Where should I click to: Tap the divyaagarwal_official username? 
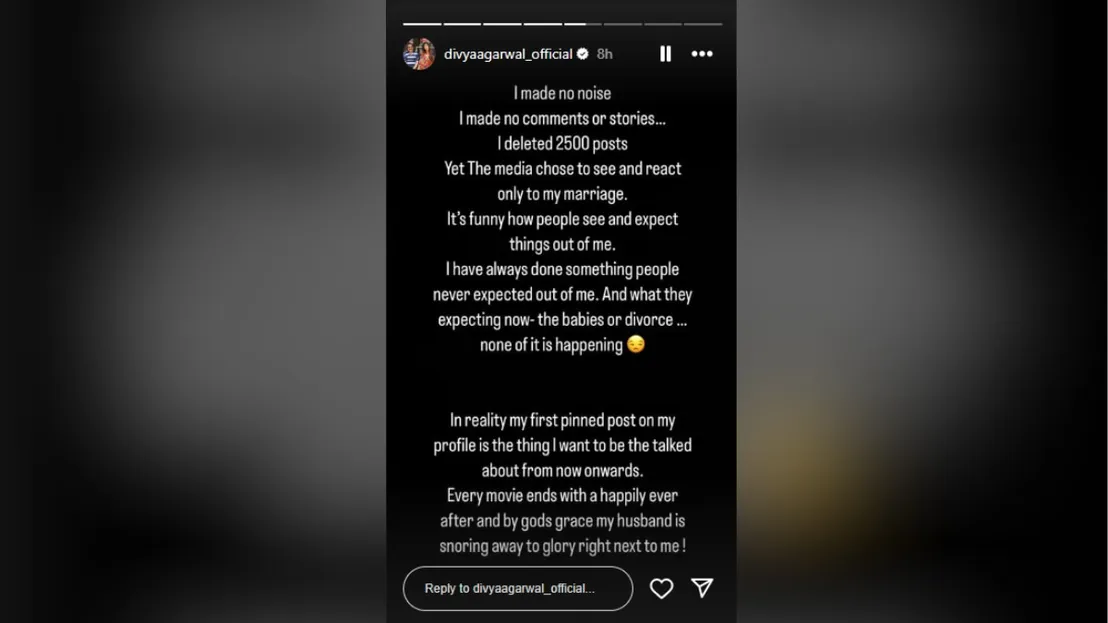pyautogui.click(x=508, y=54)
